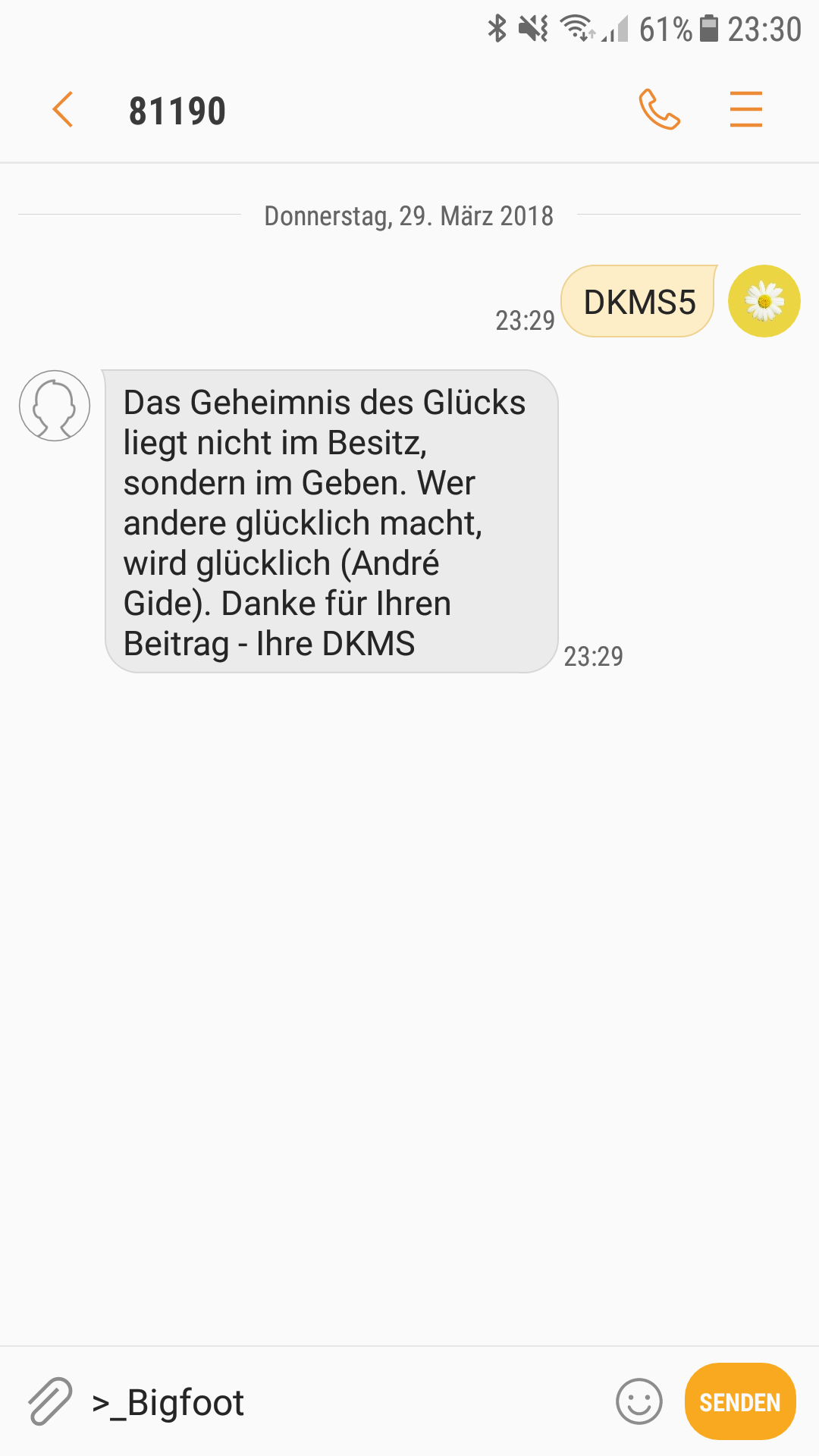Image resolution: width=819 pixels, height=1456 pixels.
Task: Call the number 81190
Action: coord(660,110)
